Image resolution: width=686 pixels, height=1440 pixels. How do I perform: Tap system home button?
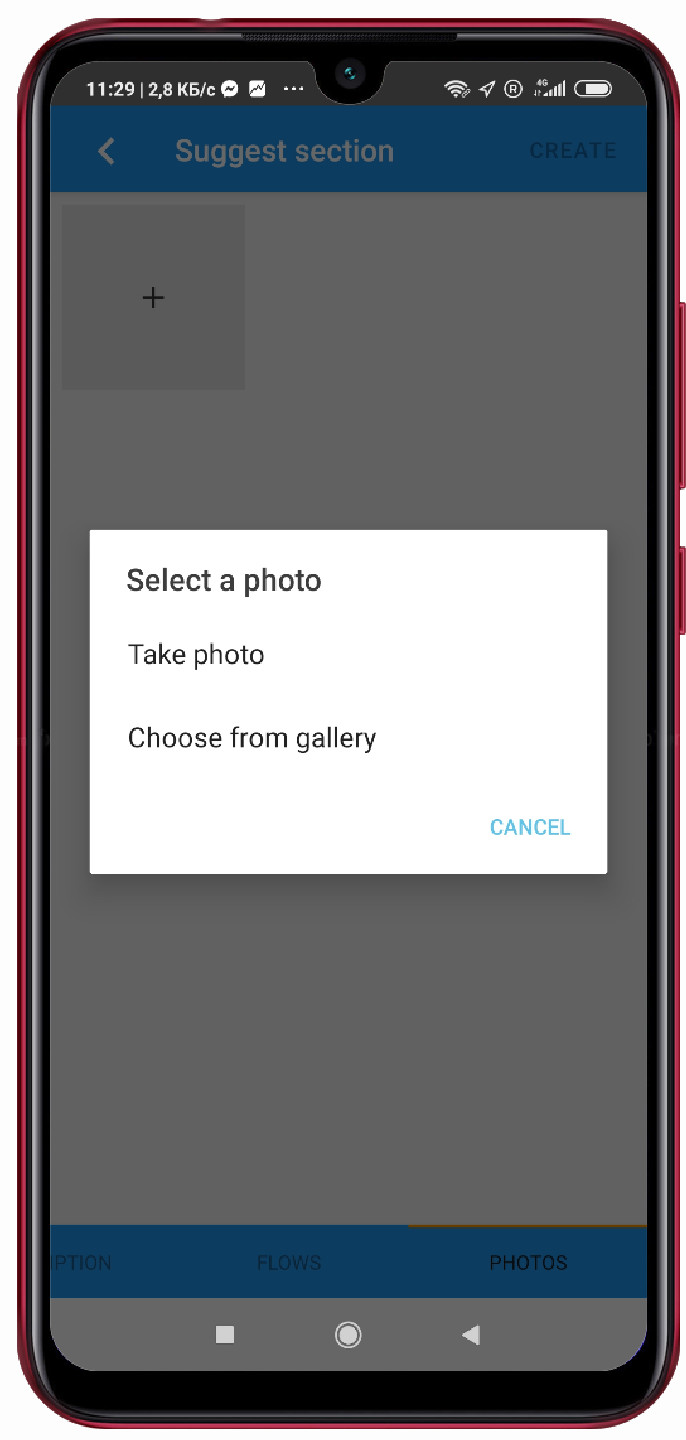coord(348,1334)
